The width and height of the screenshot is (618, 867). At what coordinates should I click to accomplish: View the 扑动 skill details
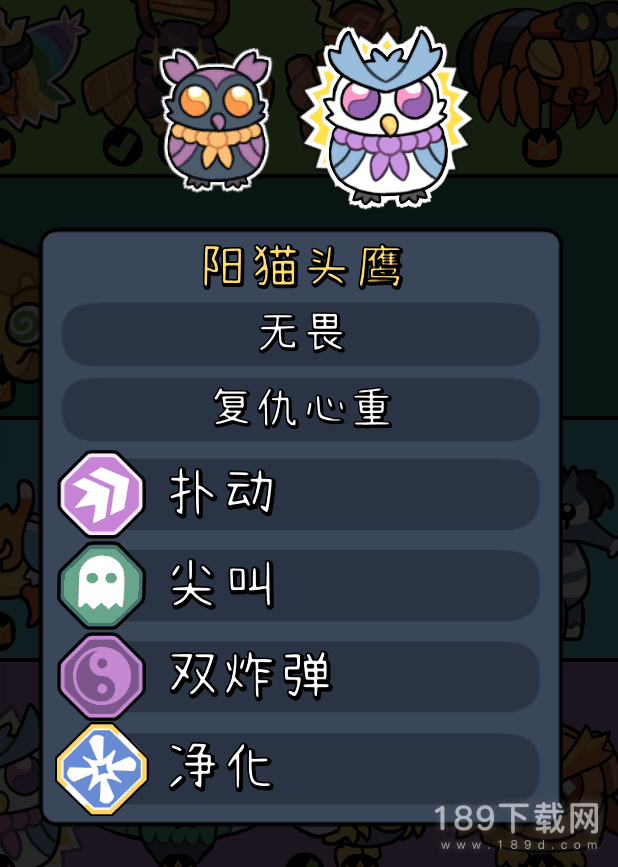301,494
